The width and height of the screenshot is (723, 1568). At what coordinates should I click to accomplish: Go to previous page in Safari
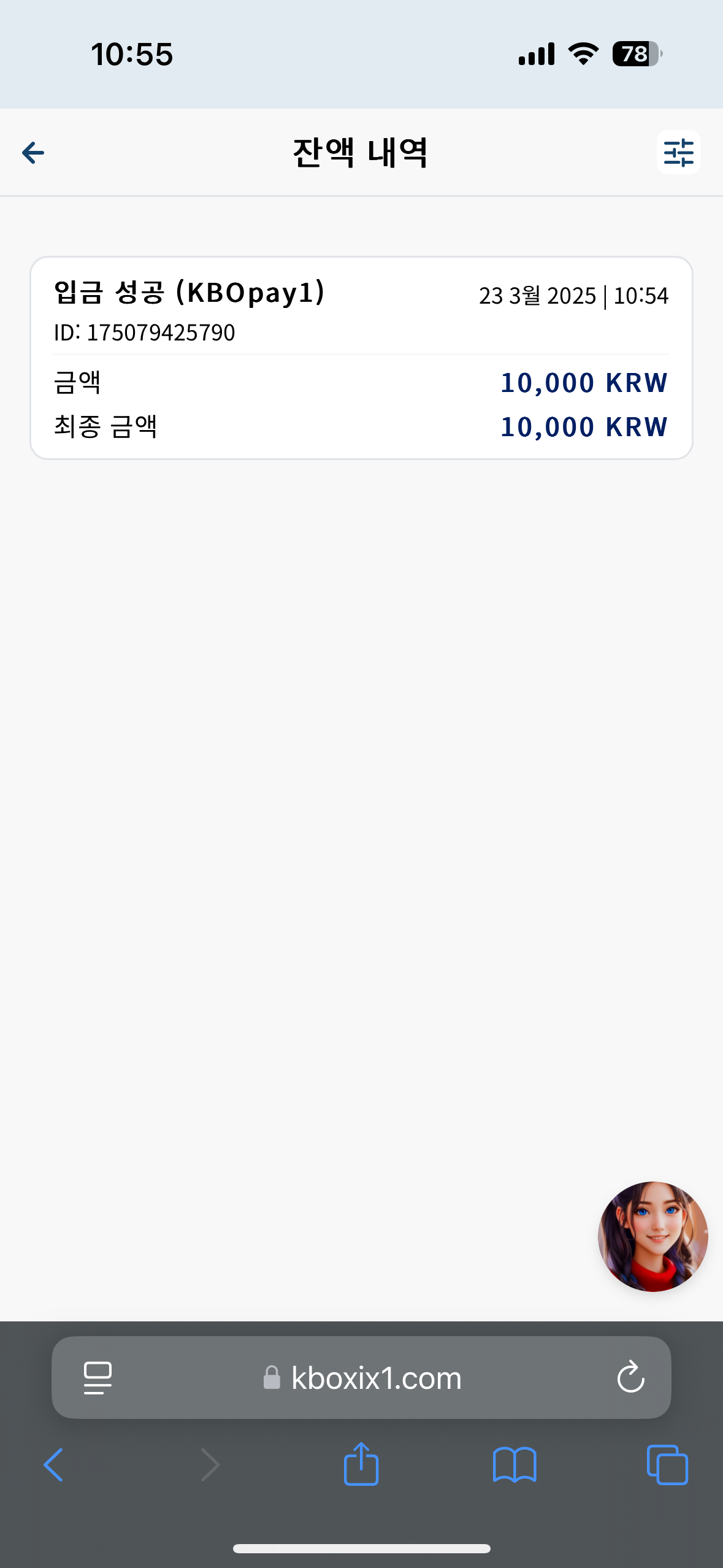(53, 1465)
